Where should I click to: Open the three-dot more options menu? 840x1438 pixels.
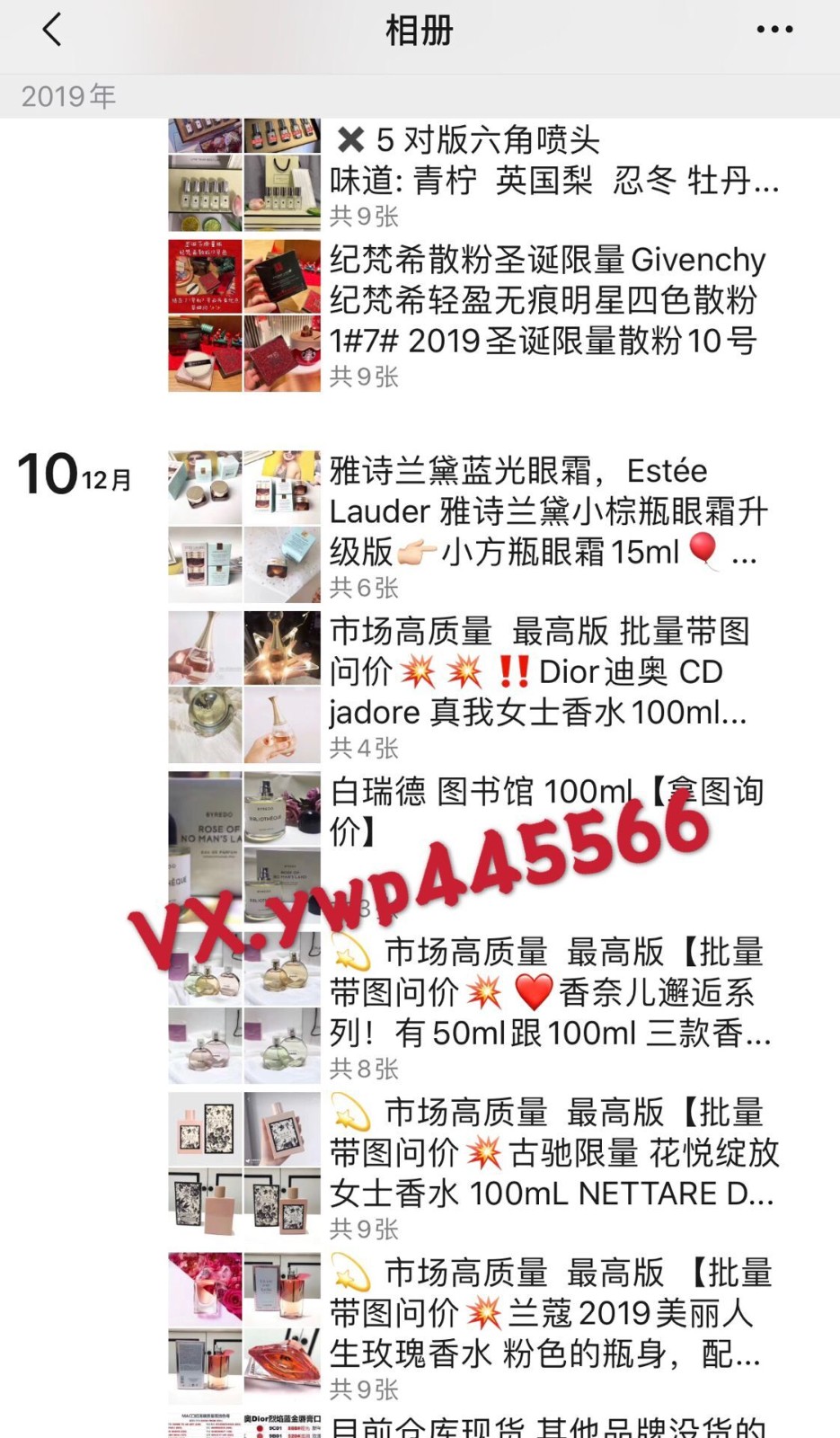point(774,30)
